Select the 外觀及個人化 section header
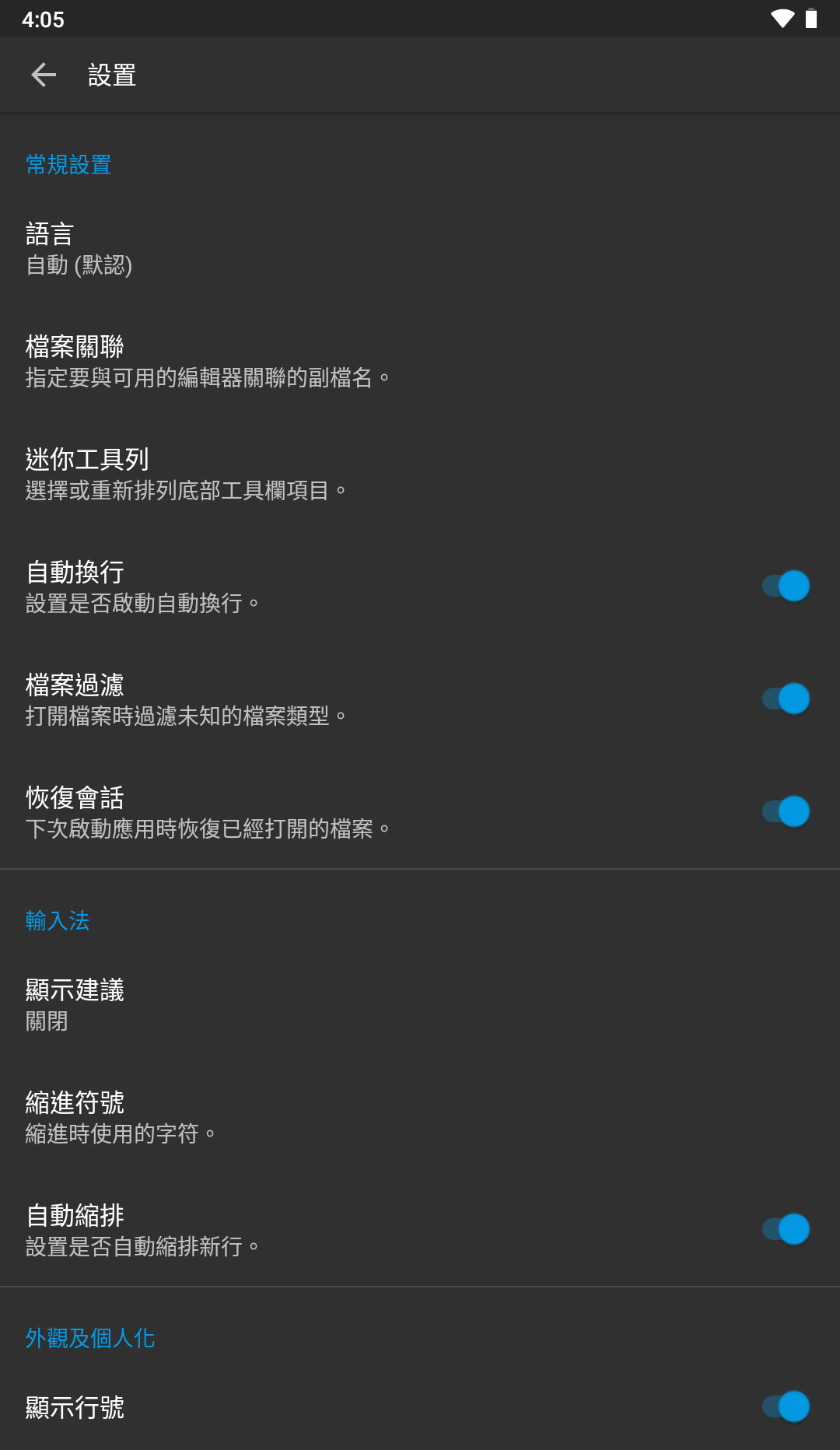 coord(89,1339)
